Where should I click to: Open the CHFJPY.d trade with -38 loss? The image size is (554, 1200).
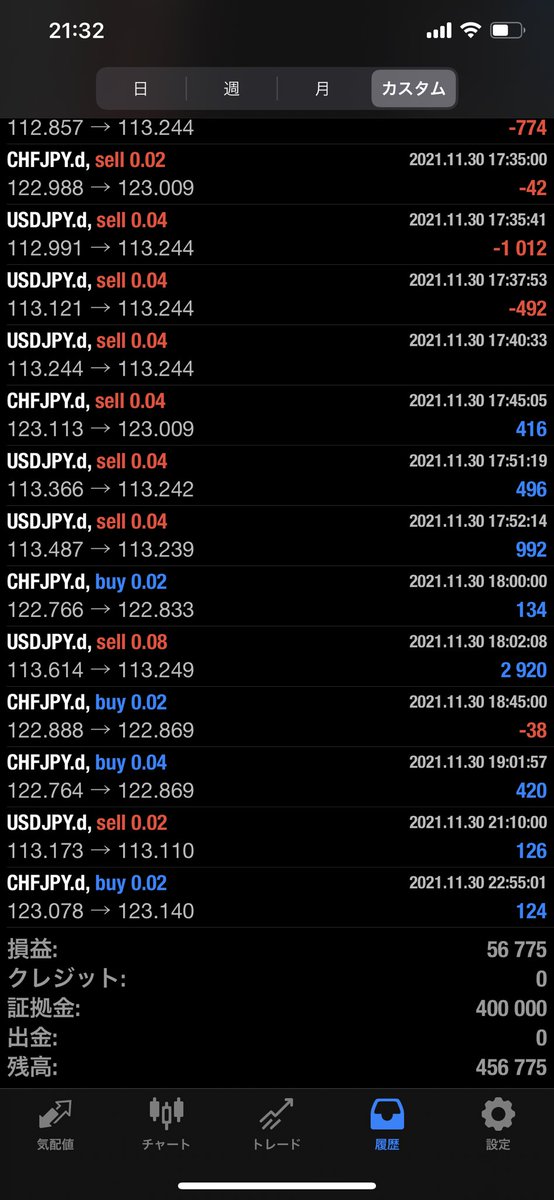tap(277, 716)
